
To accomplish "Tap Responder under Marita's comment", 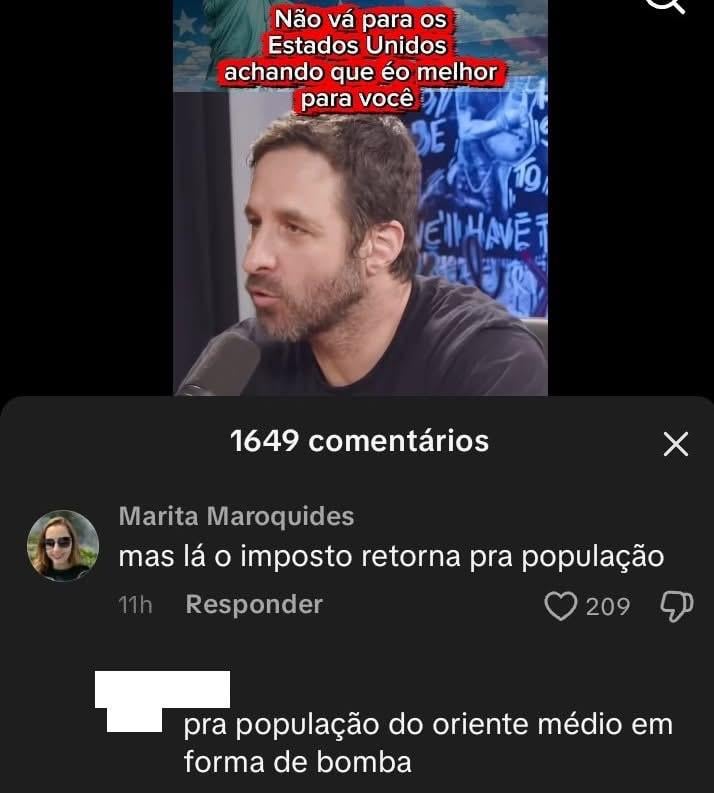I will 254,604.
